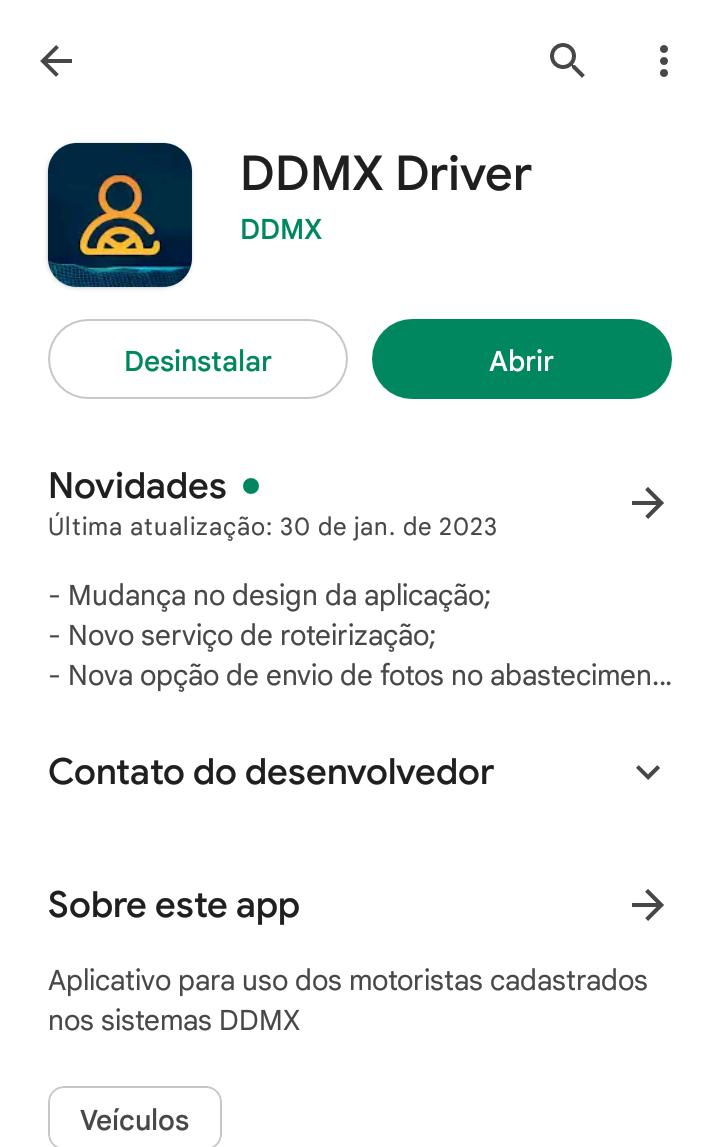Go back using the top arrow
Screen dimensions: 720x1147
click(56, 62)
